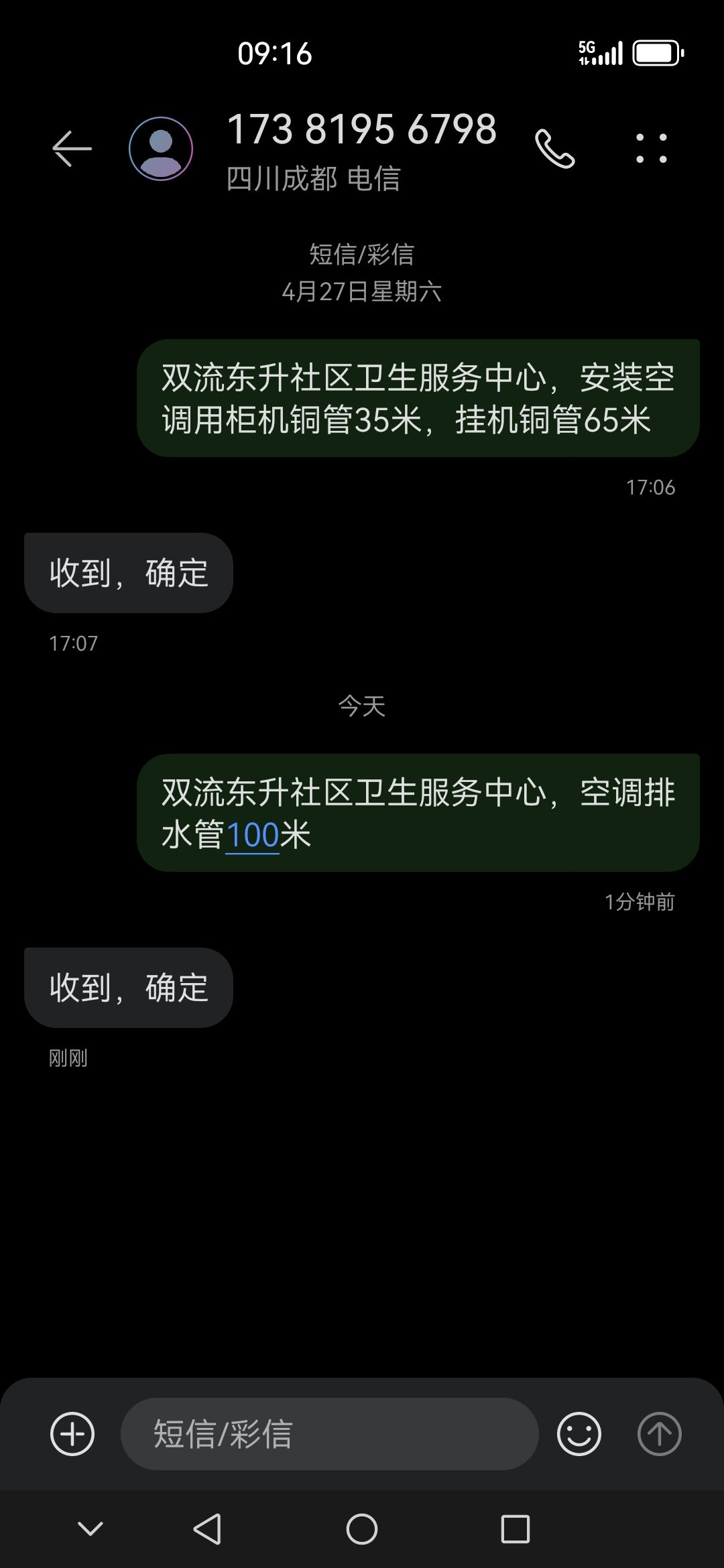Go to the home screen via the circle button
Viewport: 724px width, 1568px height.
[362, 1529]
